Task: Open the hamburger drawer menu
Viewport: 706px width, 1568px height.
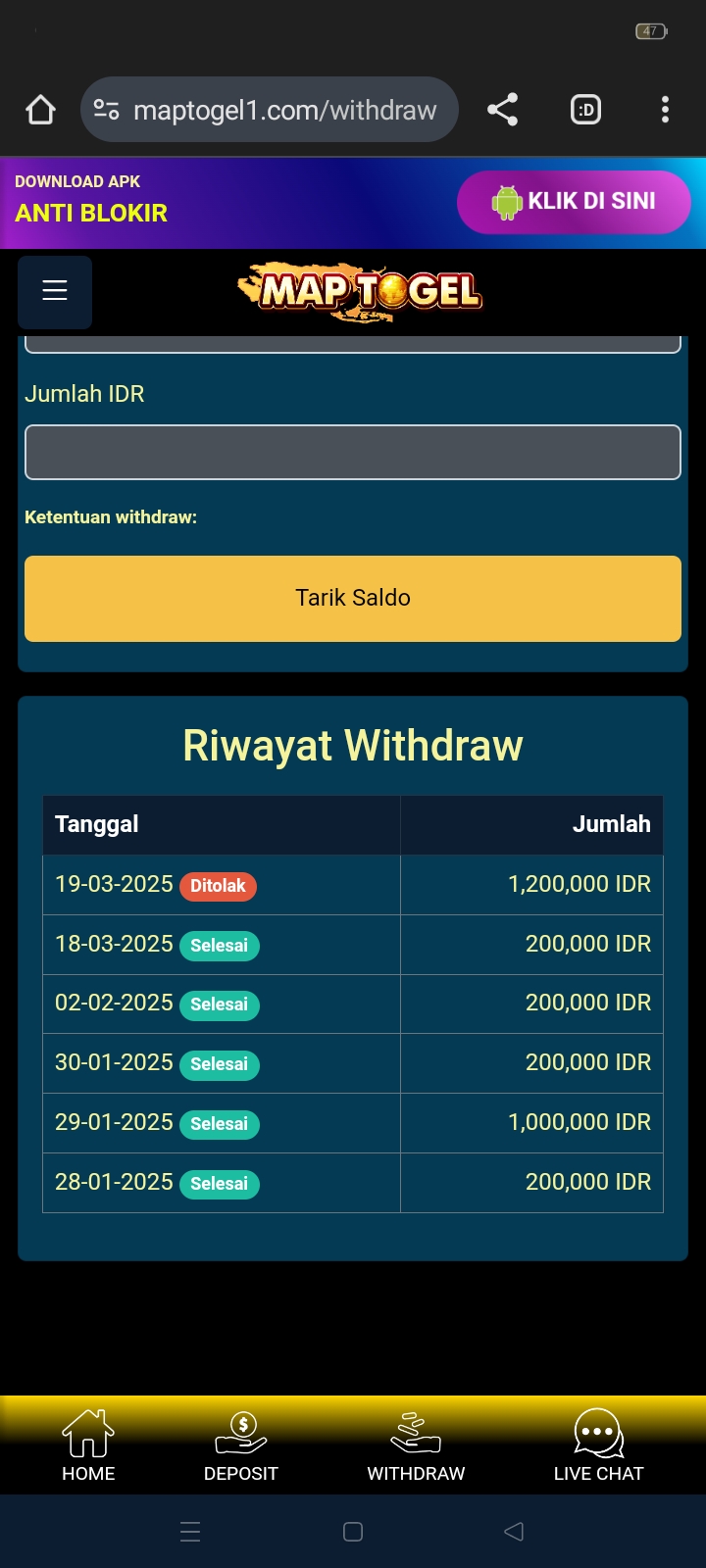Action: pyautogui.click(x=55, y=291)
